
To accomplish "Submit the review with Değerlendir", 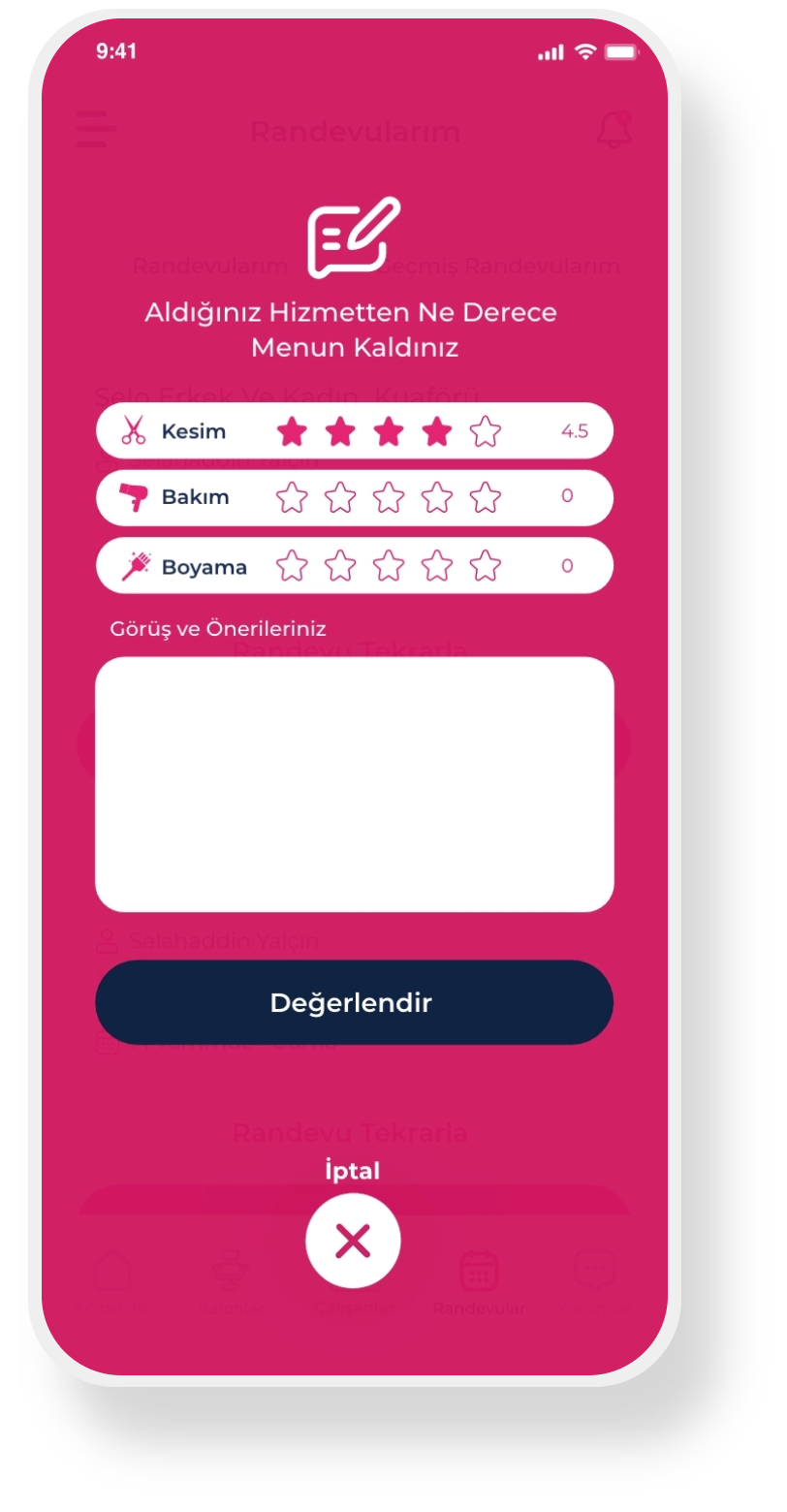I will pyautogui.click(x=354, y=1002).
